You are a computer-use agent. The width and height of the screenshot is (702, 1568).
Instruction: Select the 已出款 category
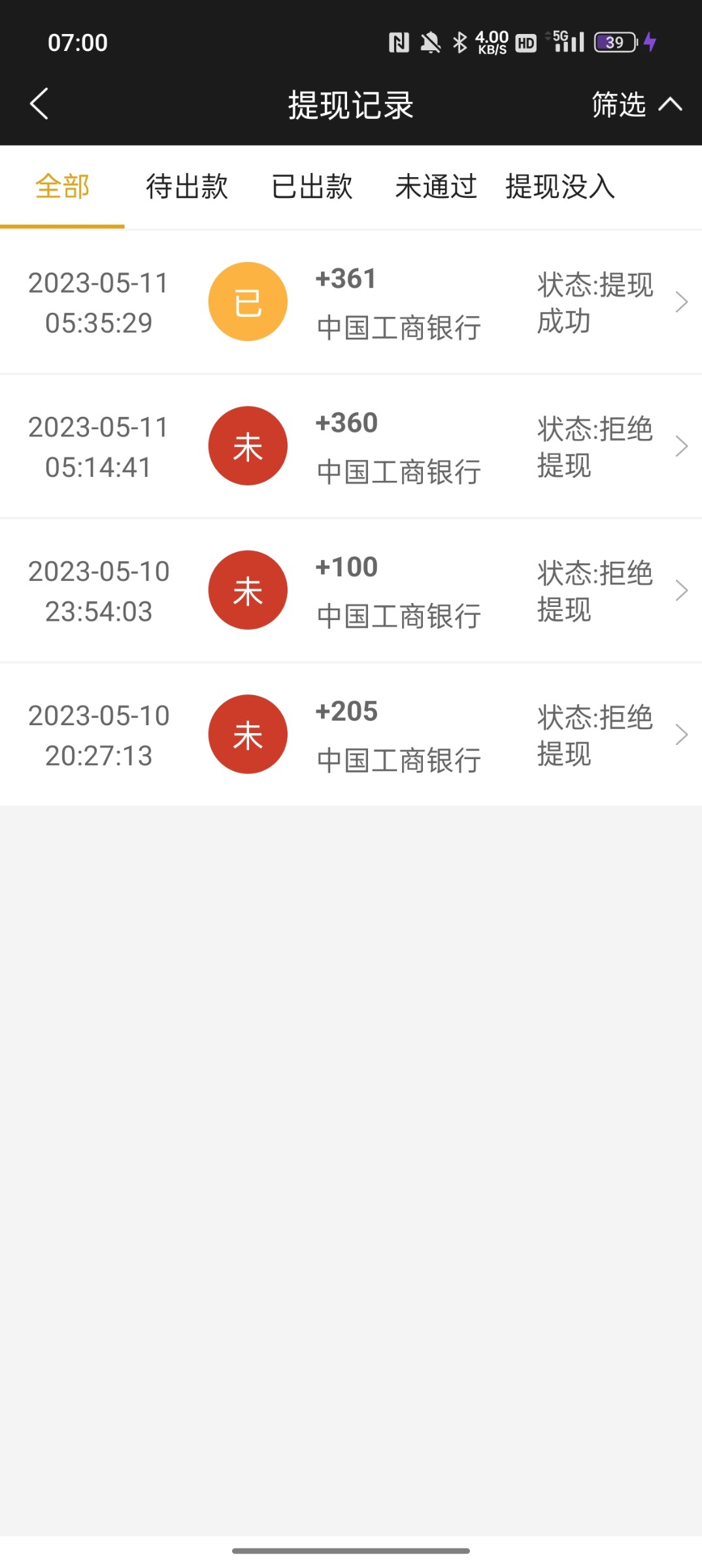311,187
